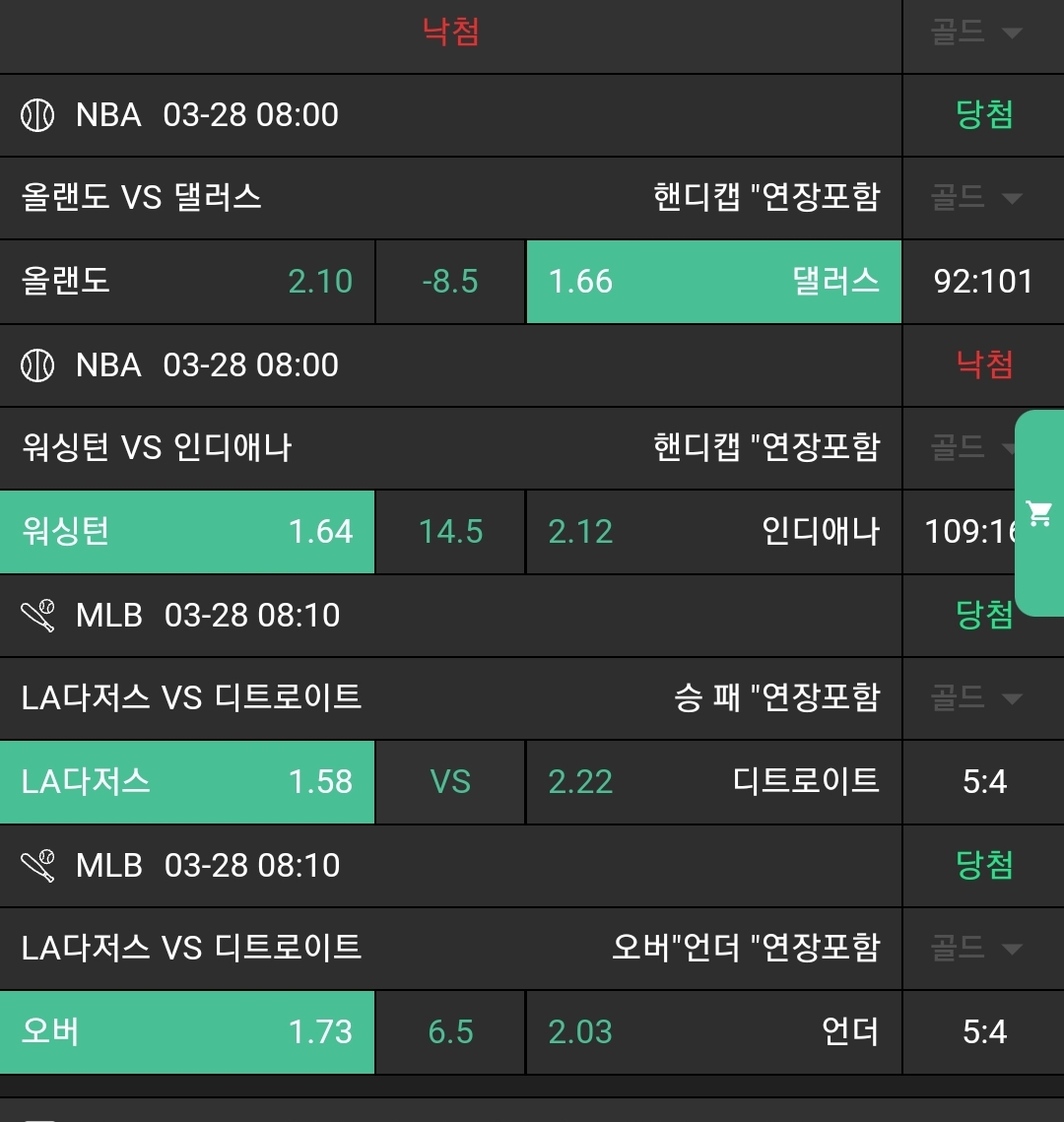The width and height of the screenshot is (1064, 1122).
Task: Select 오버 at odds 1.73
Action: [x=187, y=1032]
